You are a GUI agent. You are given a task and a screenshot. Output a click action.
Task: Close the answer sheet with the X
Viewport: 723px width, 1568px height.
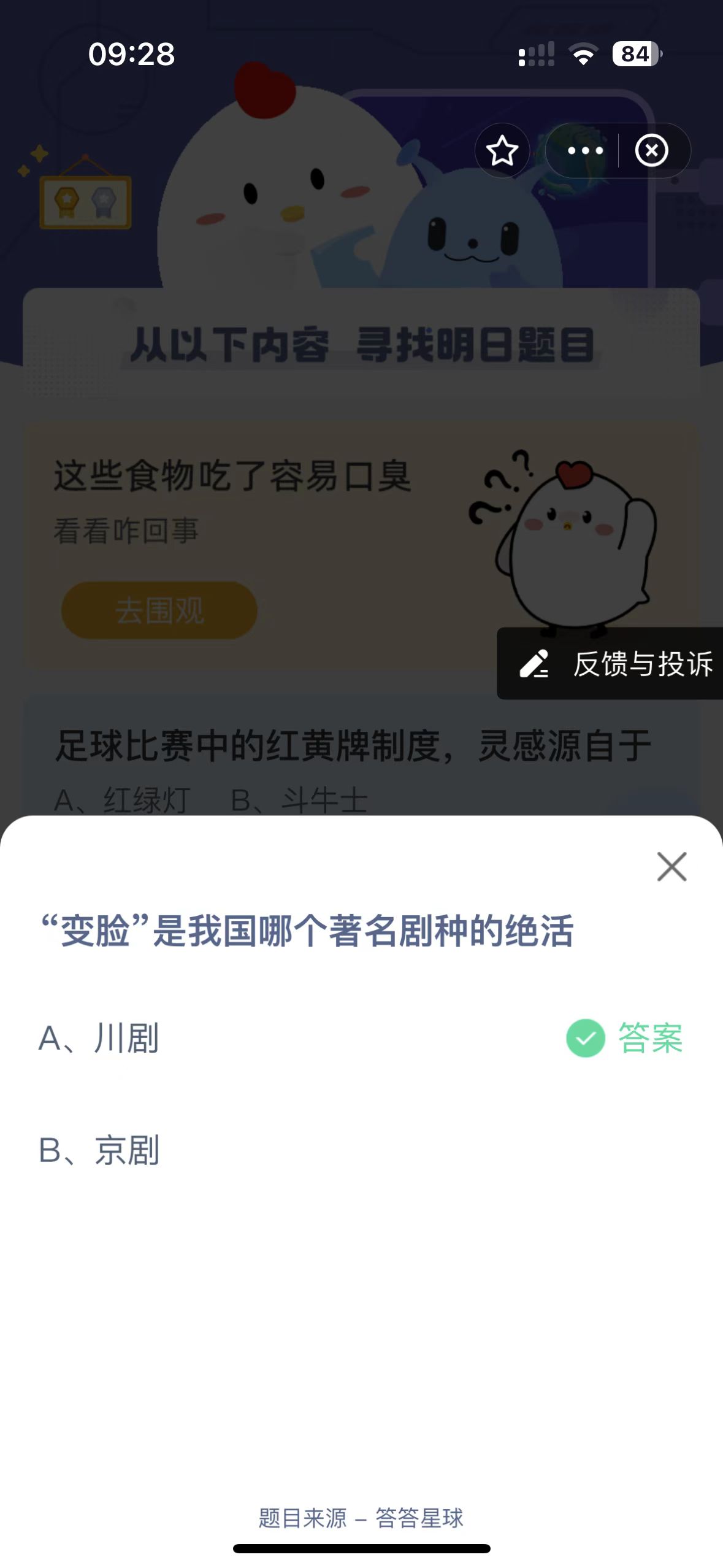click(x=671, y=866)
